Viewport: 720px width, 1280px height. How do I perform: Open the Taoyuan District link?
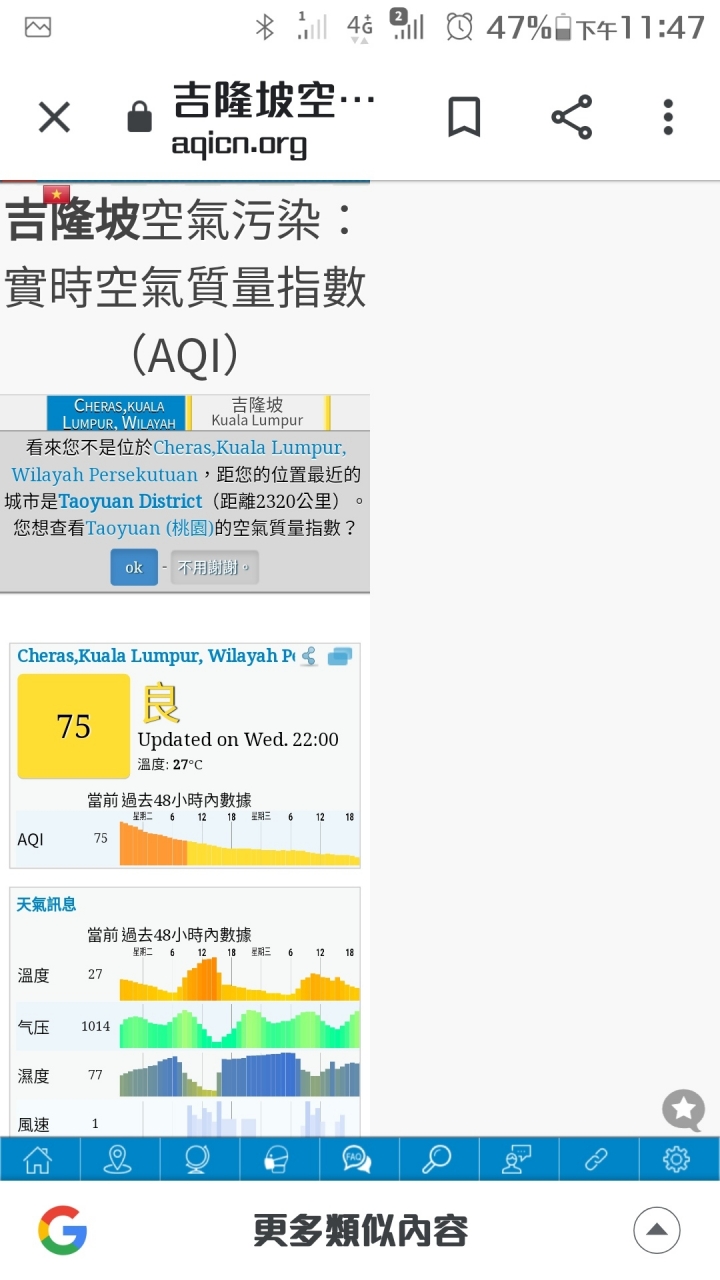click(130, 501)
